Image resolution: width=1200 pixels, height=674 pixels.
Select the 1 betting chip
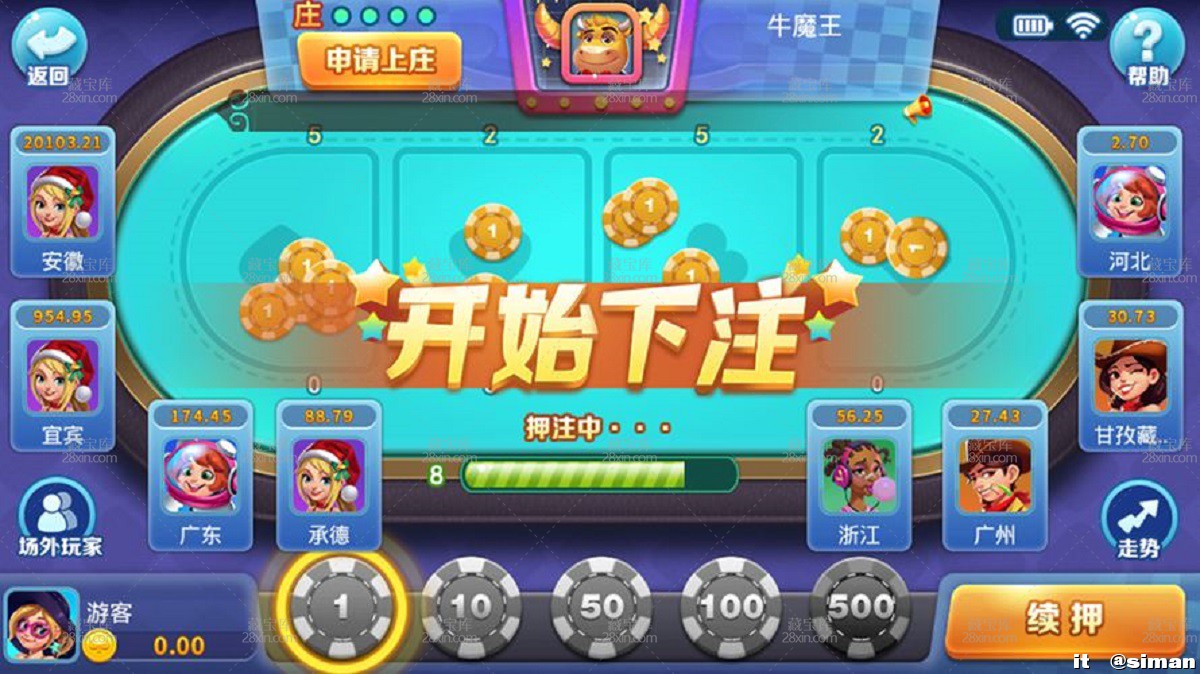pos(341,607)
